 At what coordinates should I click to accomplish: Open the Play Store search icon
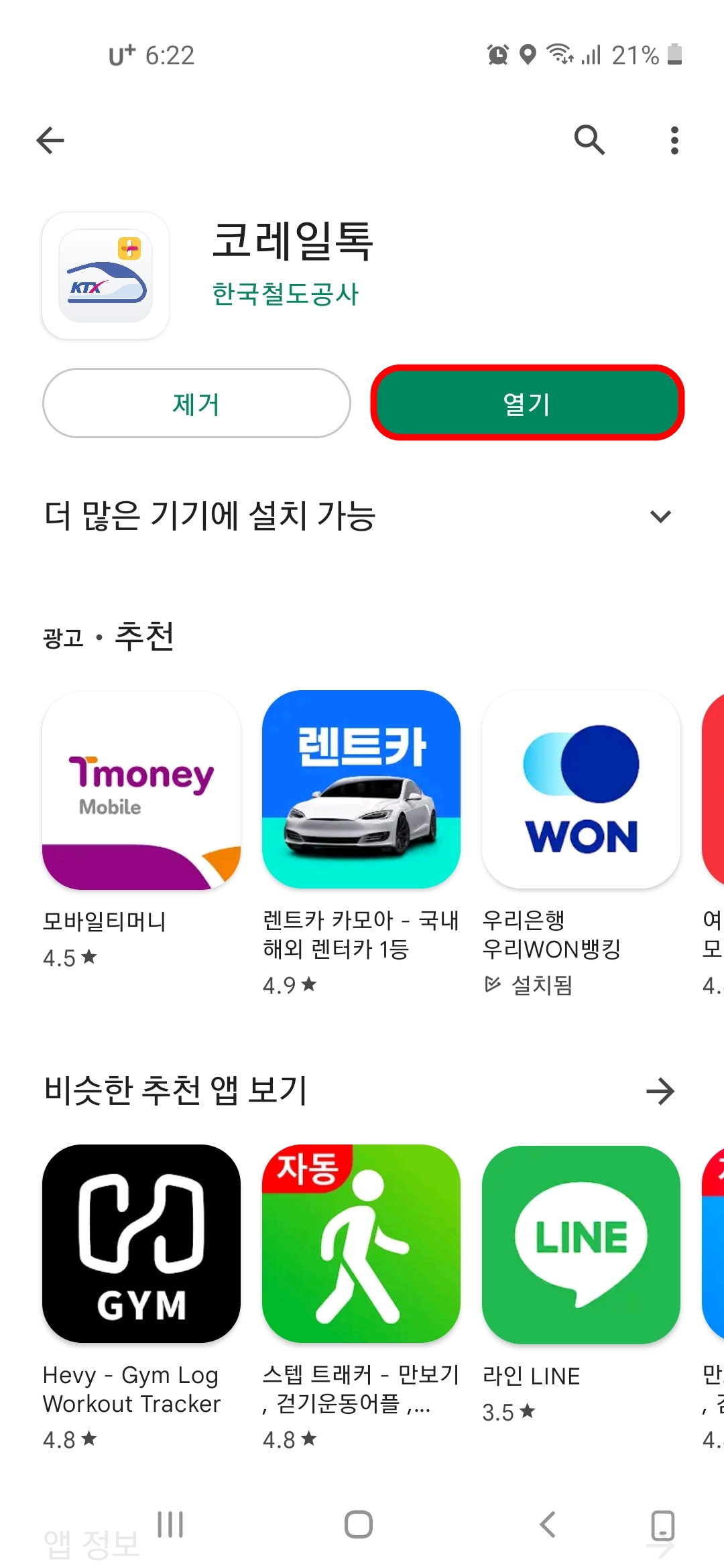coord(589,139)
